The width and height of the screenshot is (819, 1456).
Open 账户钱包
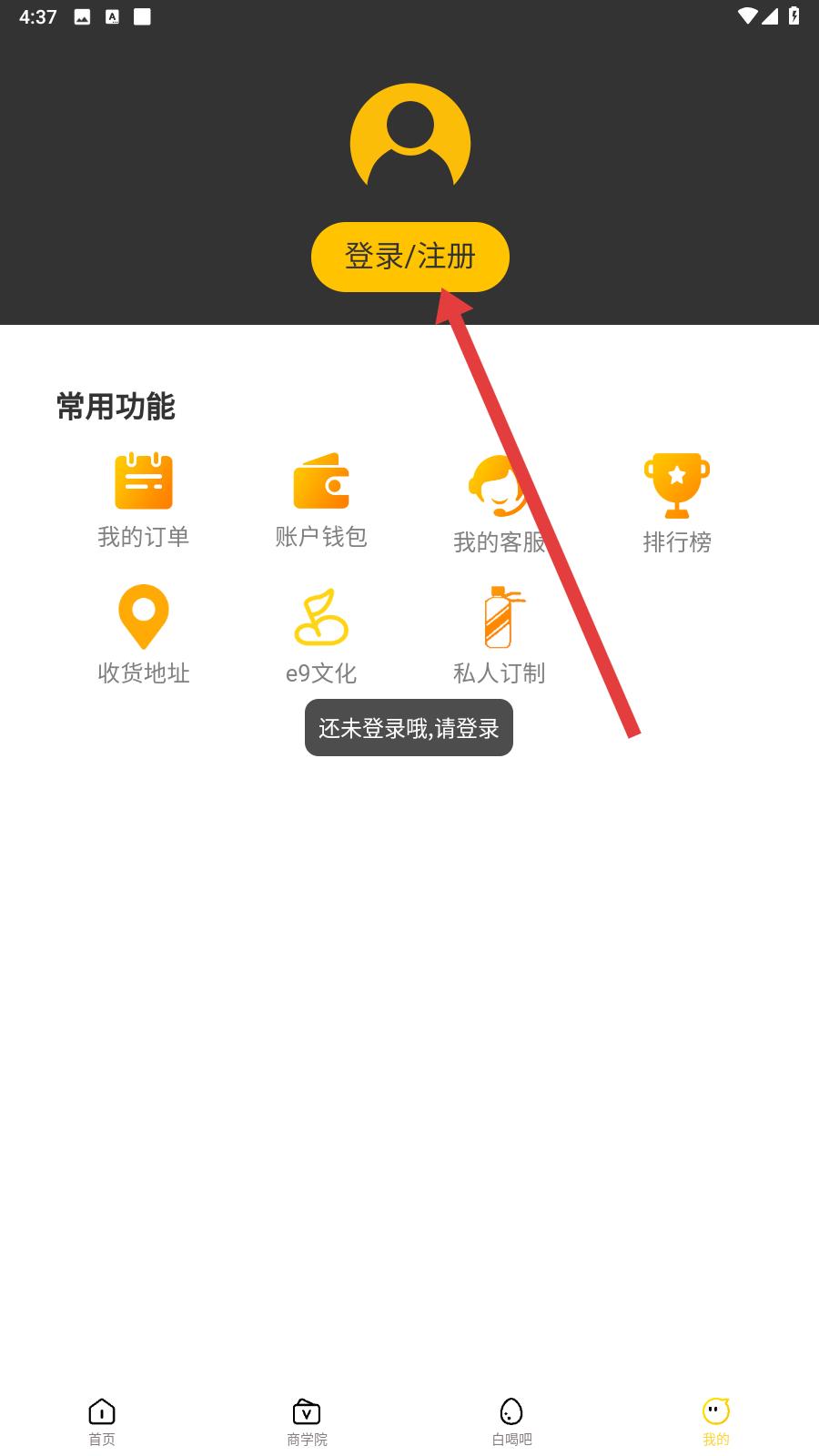[321, 500]
